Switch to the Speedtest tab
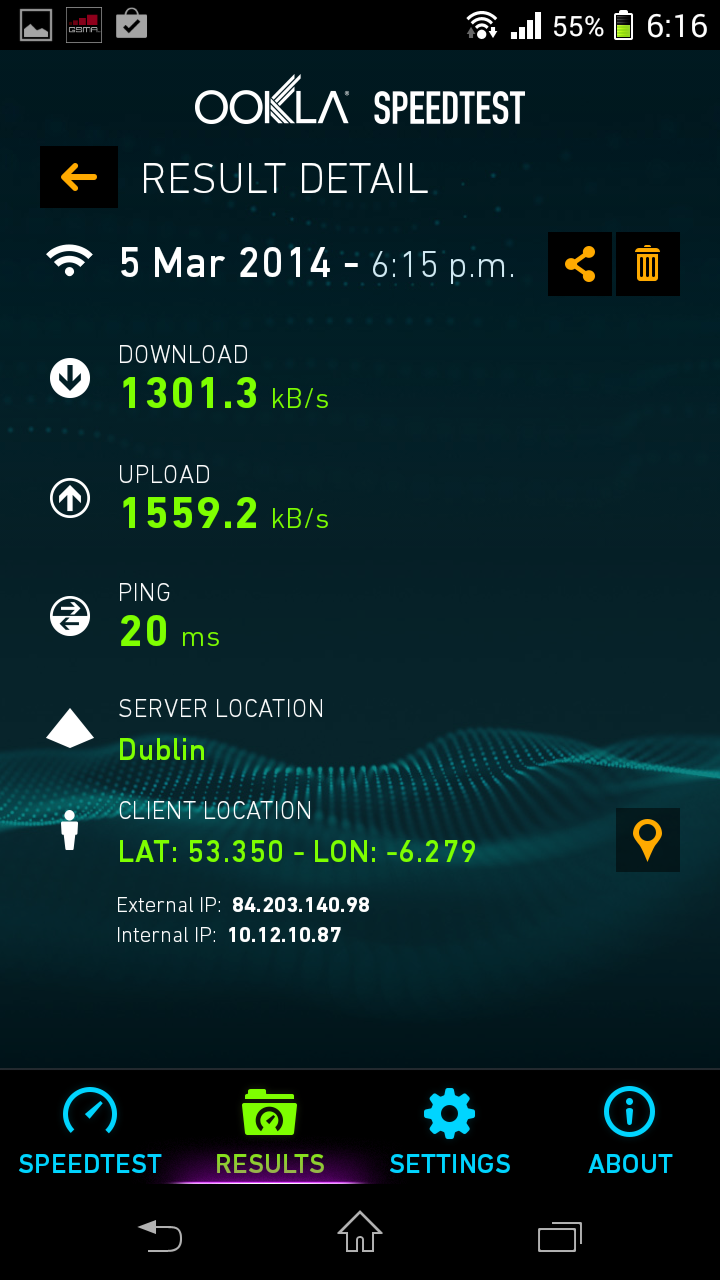The width and height of the screenshot is (720, 1280). click(x=90, y=1132)
